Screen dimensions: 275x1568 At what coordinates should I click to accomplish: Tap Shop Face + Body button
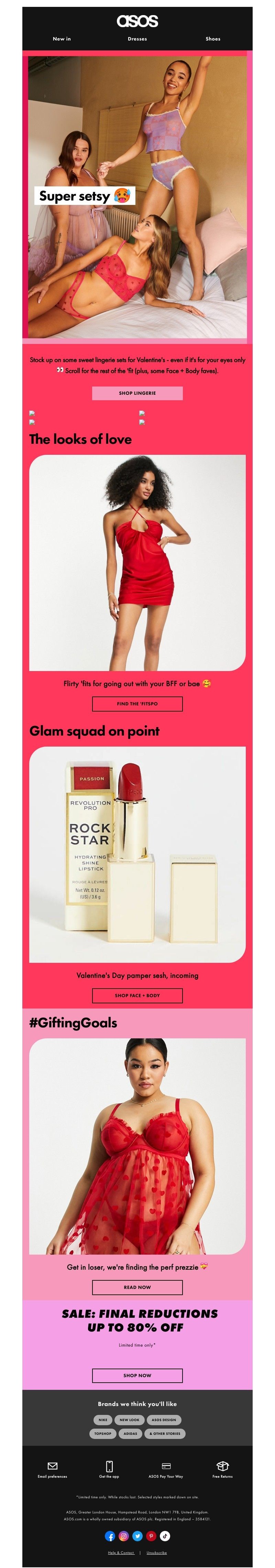click(x=137, y=995)
